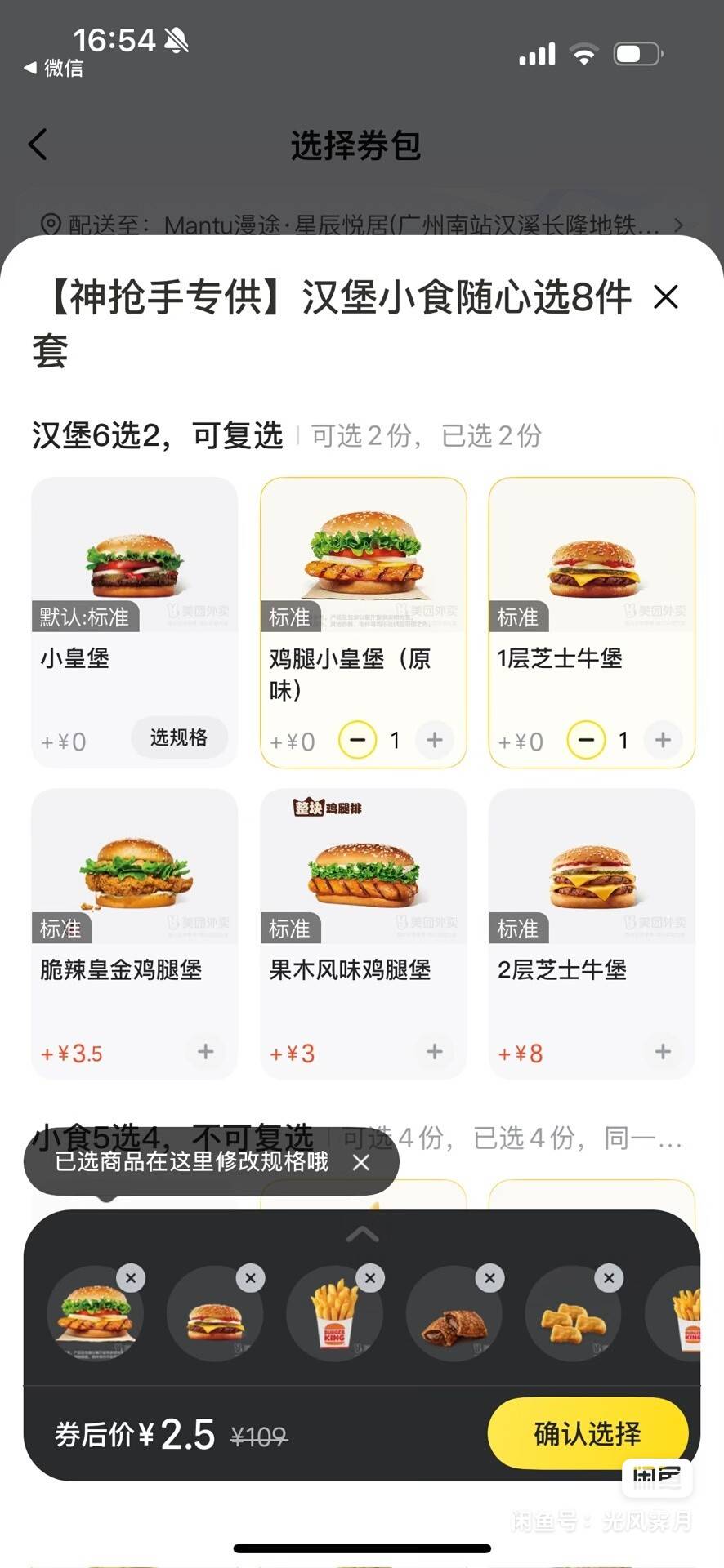Add 脆辣皇金鸡腿堡 to the combo

(x=206, y=1052)
